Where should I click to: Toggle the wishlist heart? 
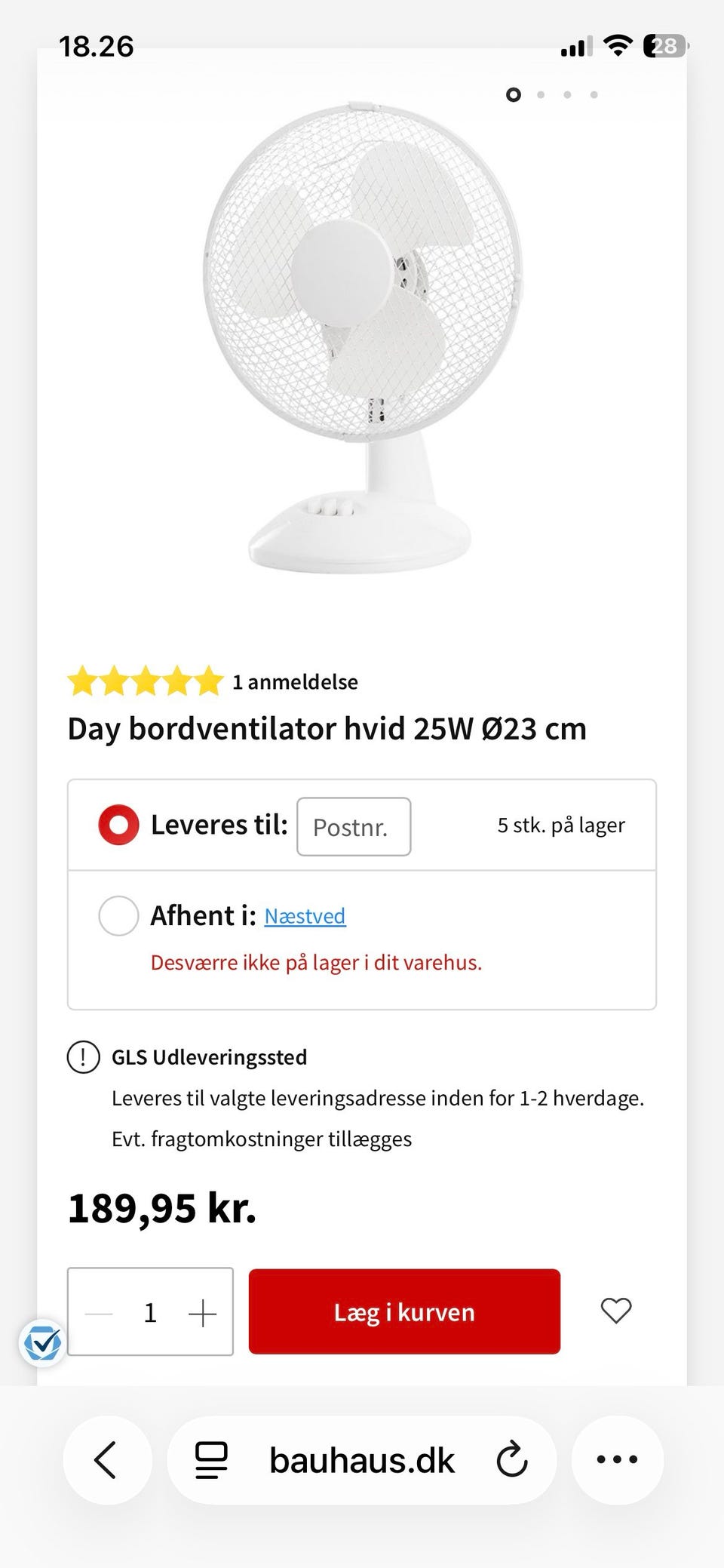pyautogui.click(x=617, y=1311)
